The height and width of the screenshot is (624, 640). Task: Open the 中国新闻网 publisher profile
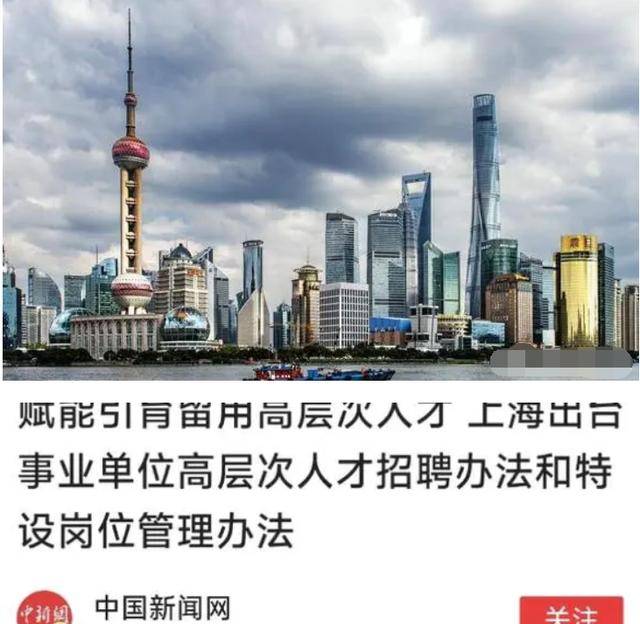[x=163, y=606]
